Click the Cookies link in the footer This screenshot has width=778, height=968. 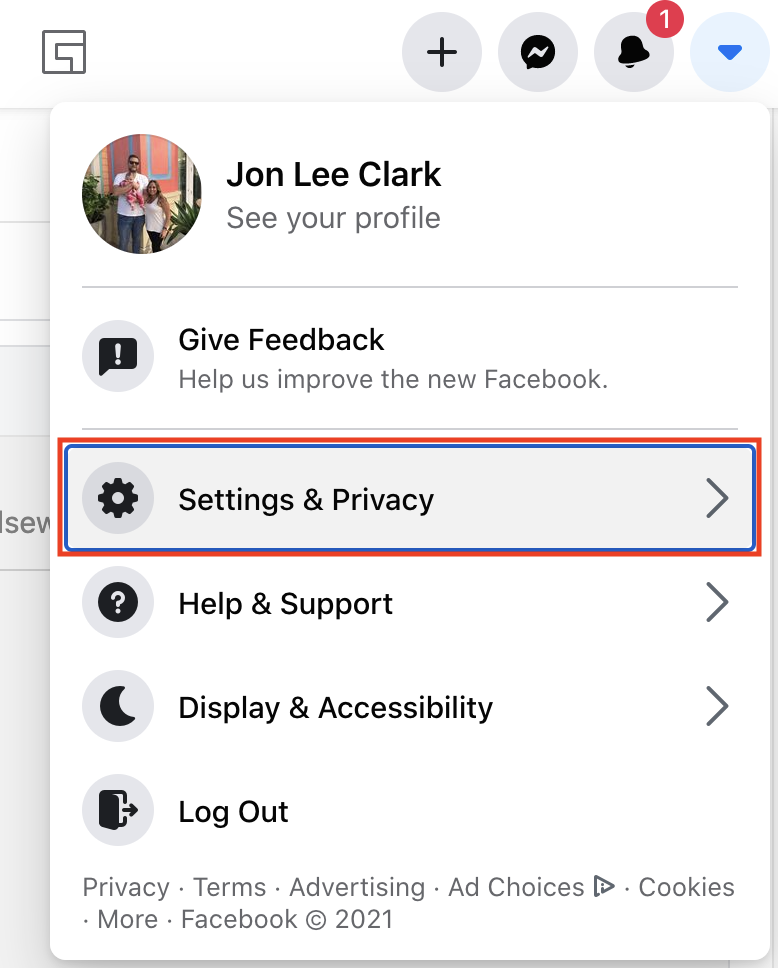coord(686,887)
